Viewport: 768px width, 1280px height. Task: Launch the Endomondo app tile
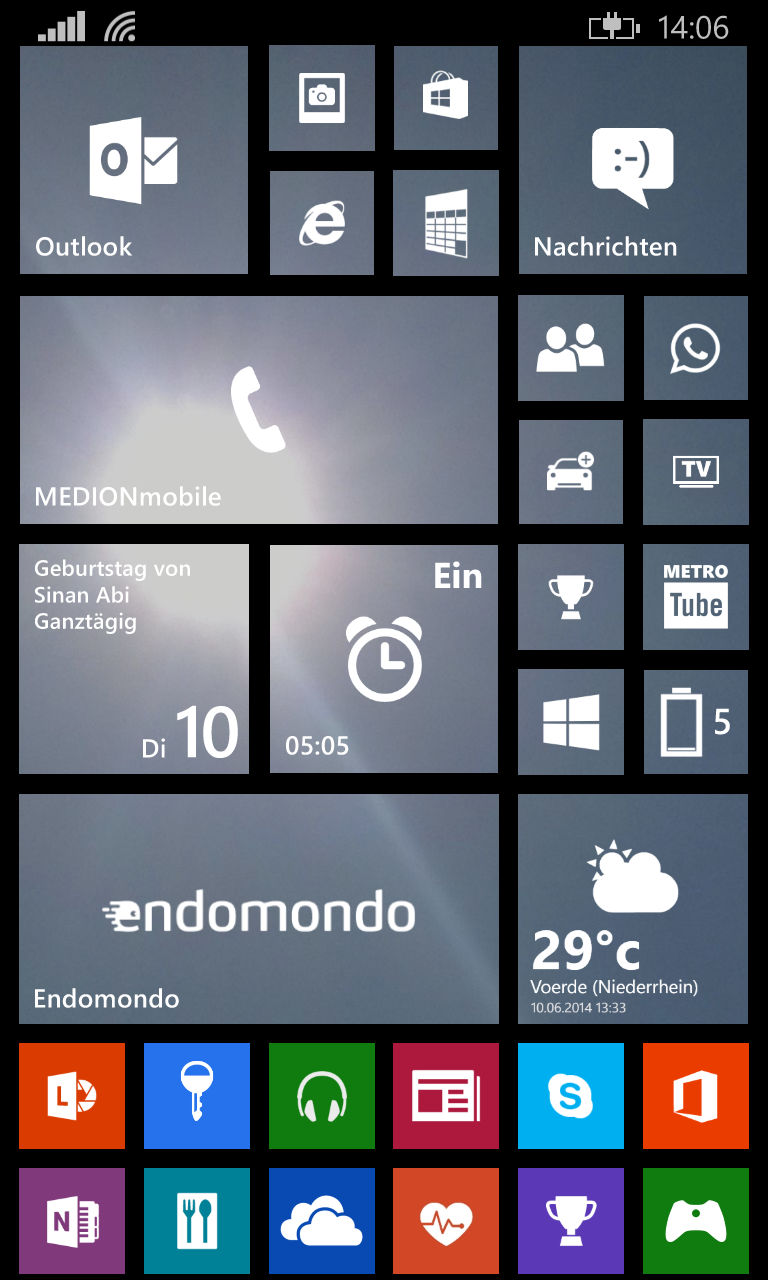tap(258, 908)
